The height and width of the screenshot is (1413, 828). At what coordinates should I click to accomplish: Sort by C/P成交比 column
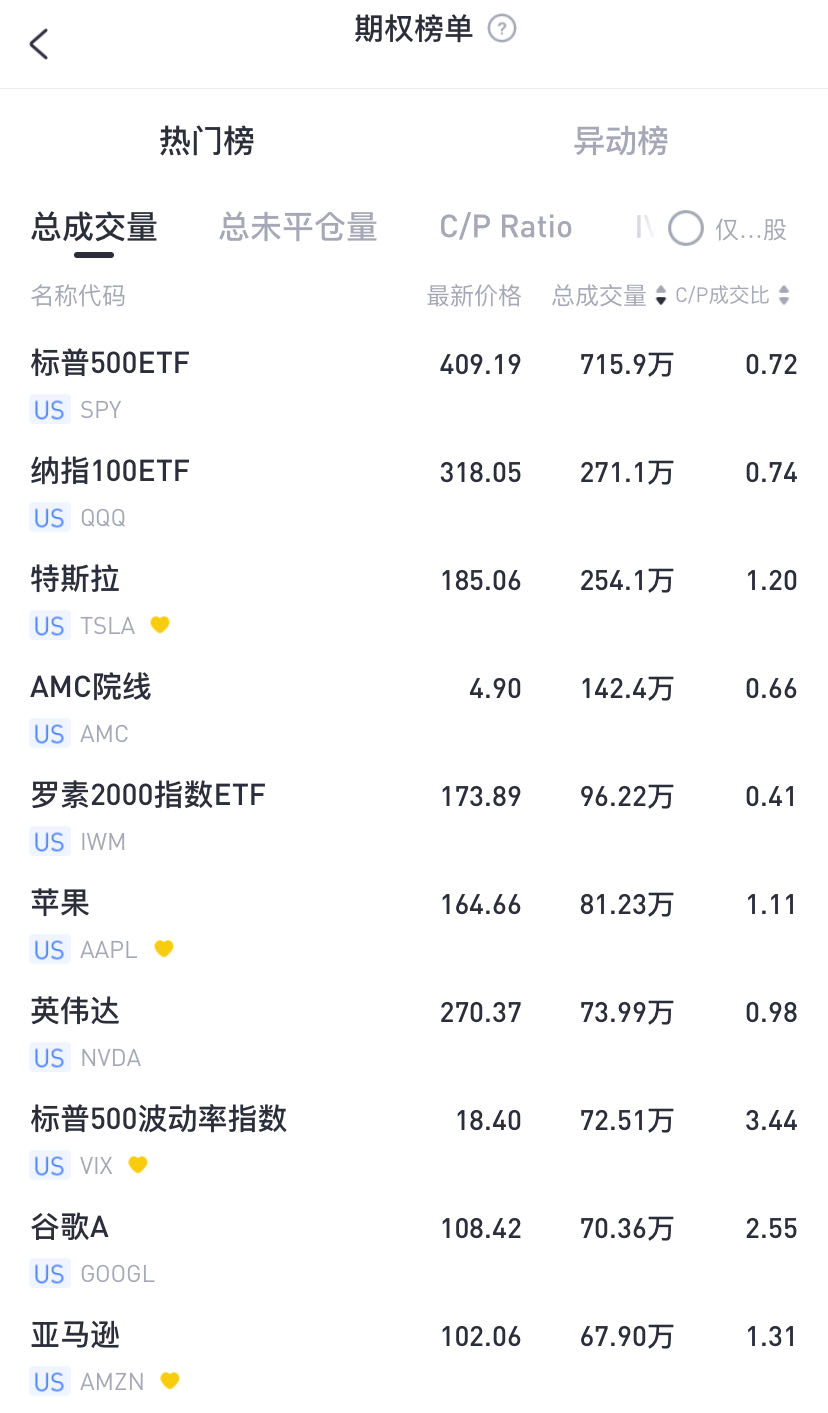point(733,296)
